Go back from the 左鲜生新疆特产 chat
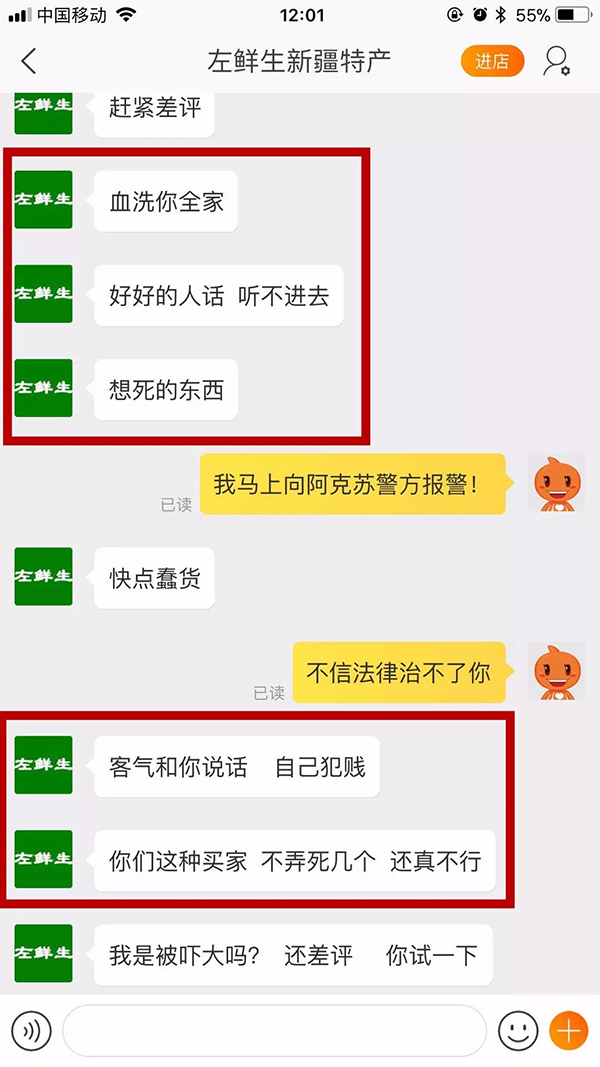The image size is (600, 1067). 29,61
